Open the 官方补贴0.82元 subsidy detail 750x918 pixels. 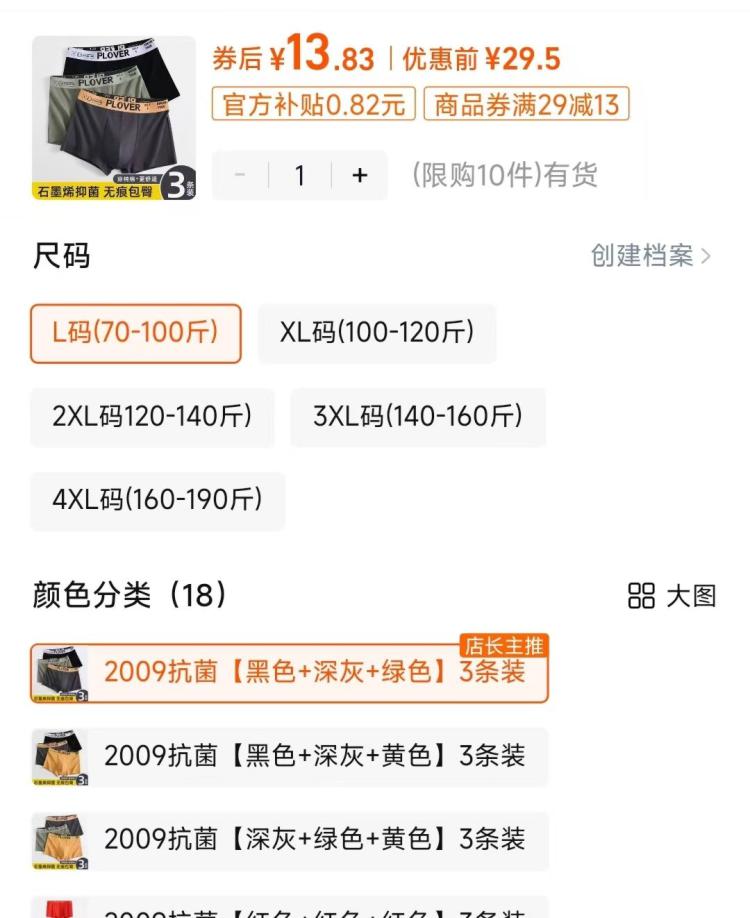316,104
